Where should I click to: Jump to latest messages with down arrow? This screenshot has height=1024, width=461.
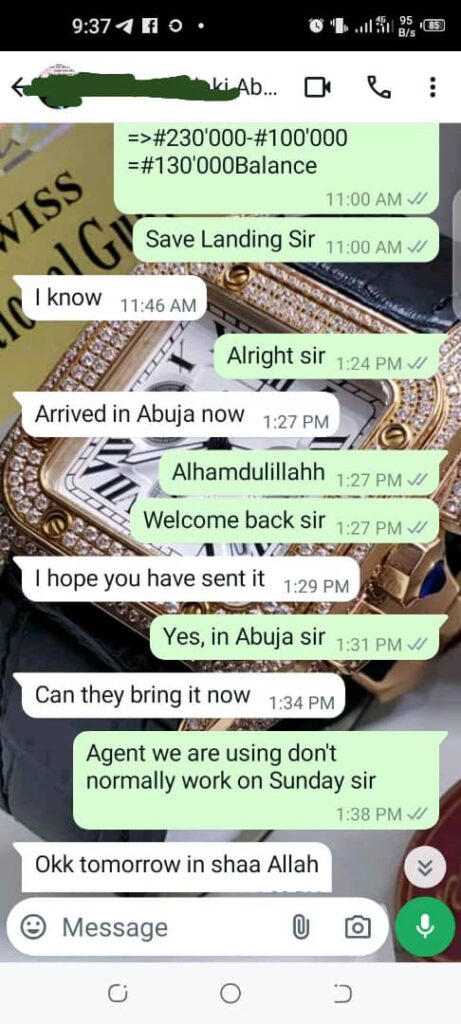[424, 869]
